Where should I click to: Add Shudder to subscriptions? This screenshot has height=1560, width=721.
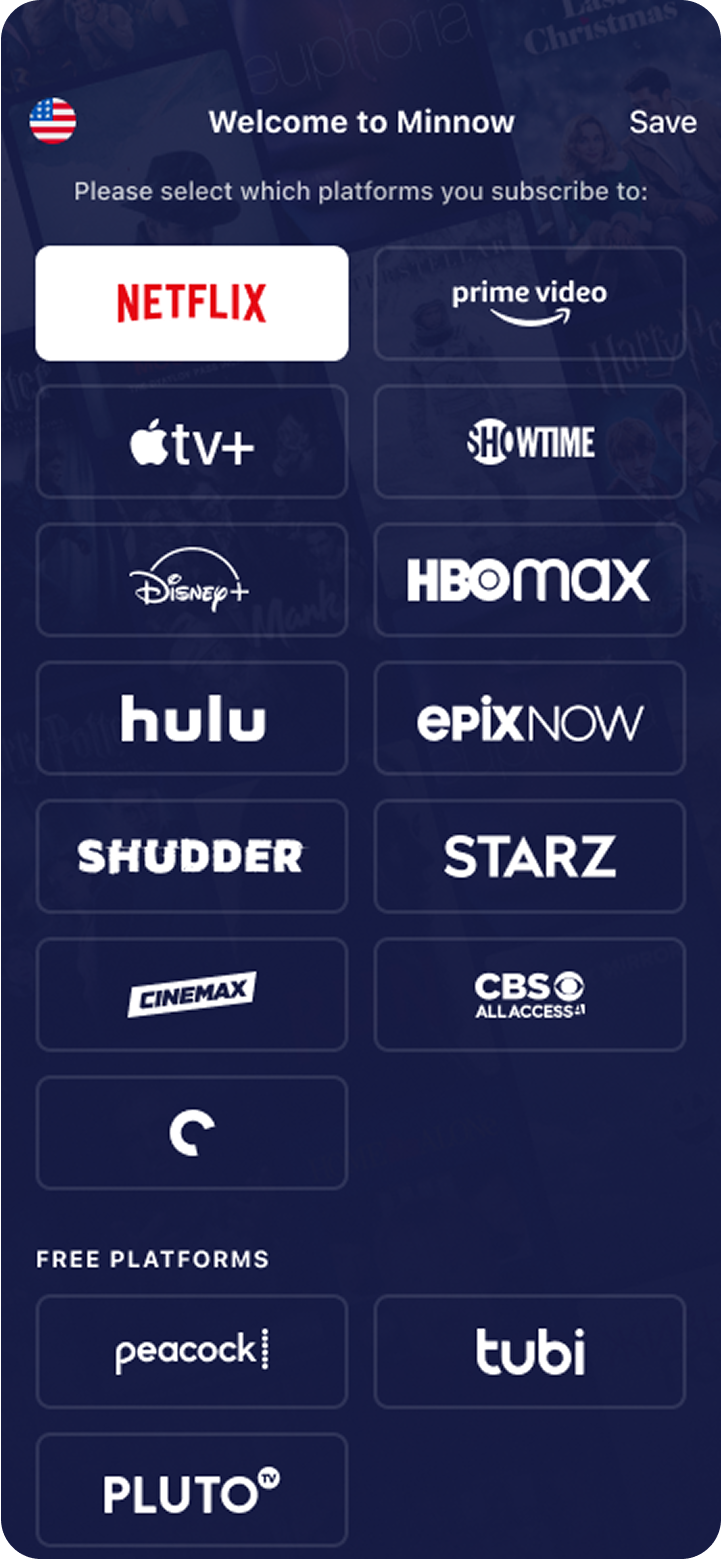tap(192, 855)
